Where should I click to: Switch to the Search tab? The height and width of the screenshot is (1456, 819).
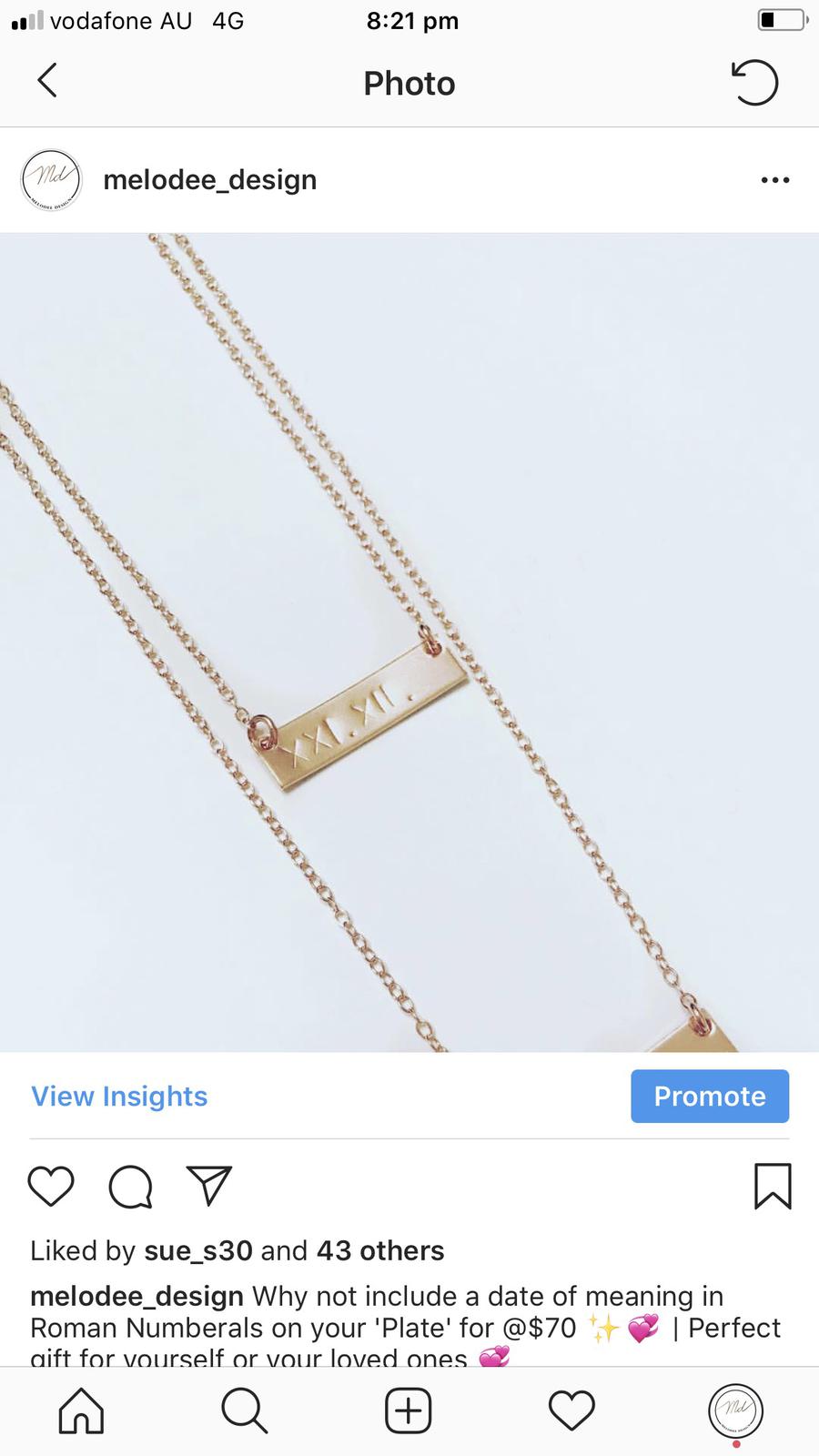click(x=244, y=1411)
